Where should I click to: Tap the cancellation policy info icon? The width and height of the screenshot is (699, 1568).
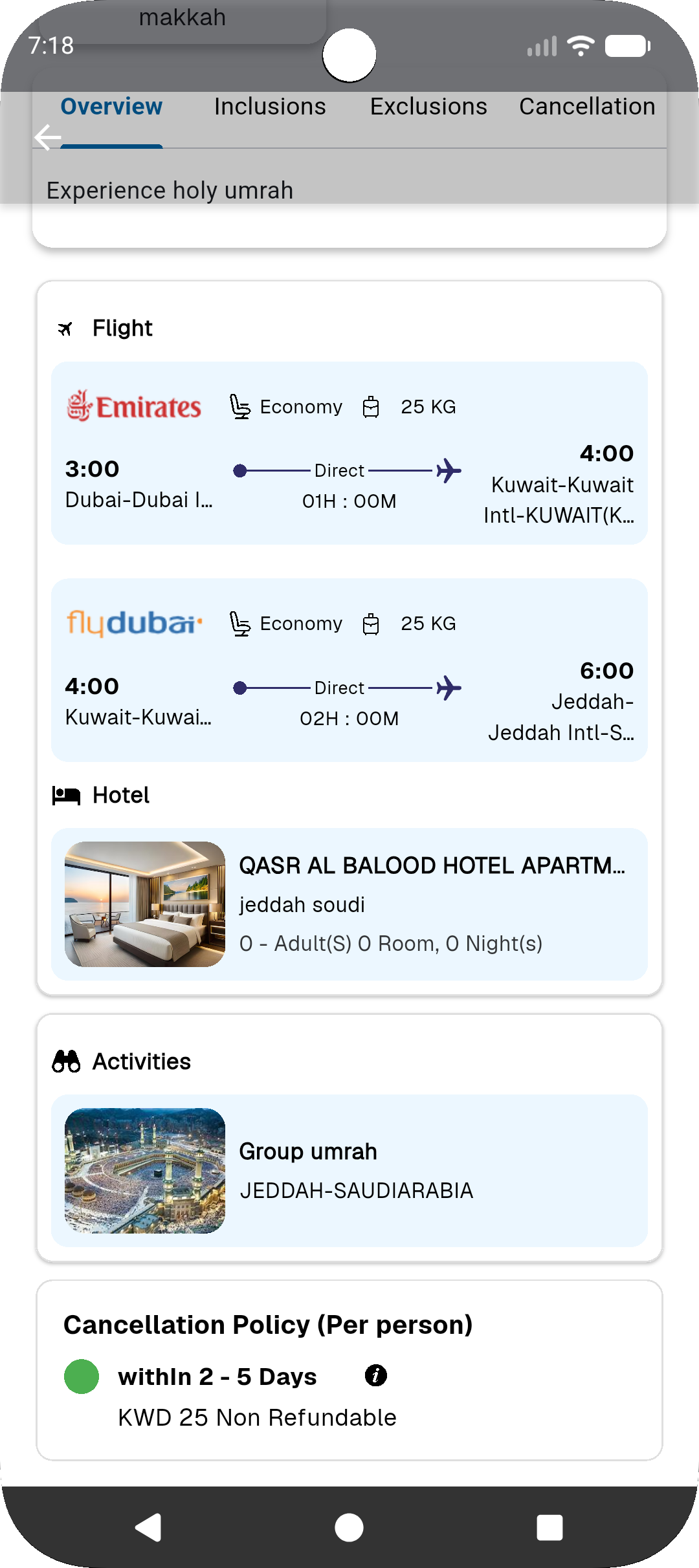pos(375,1375)
